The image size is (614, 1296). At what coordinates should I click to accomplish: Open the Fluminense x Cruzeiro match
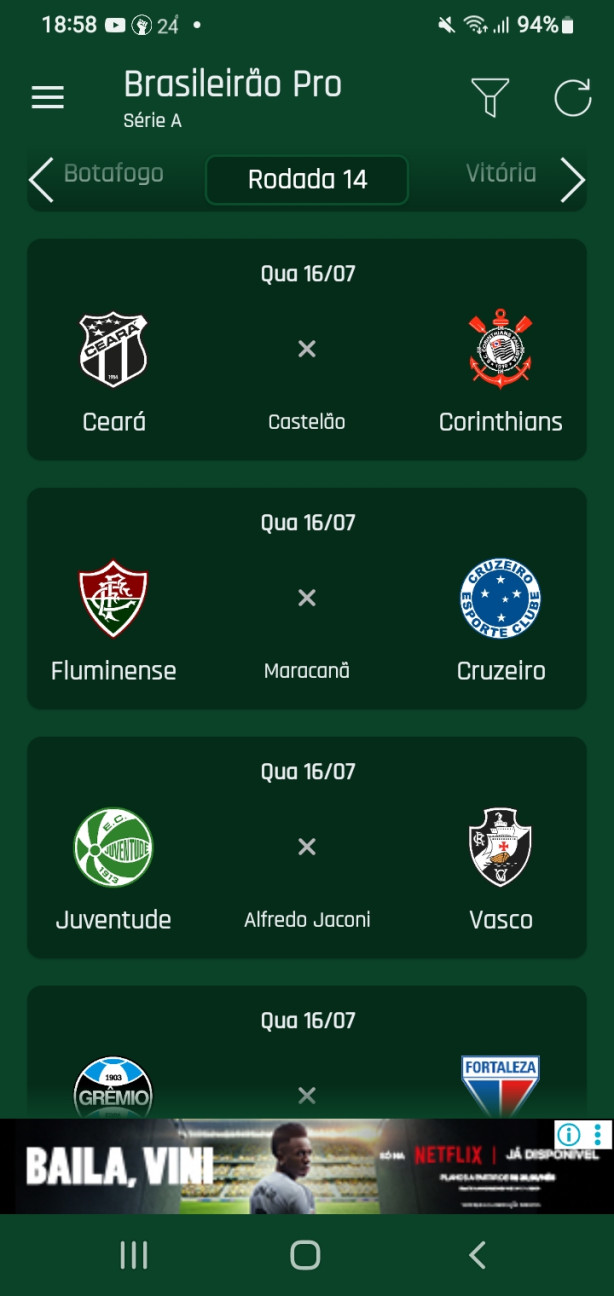307,598
